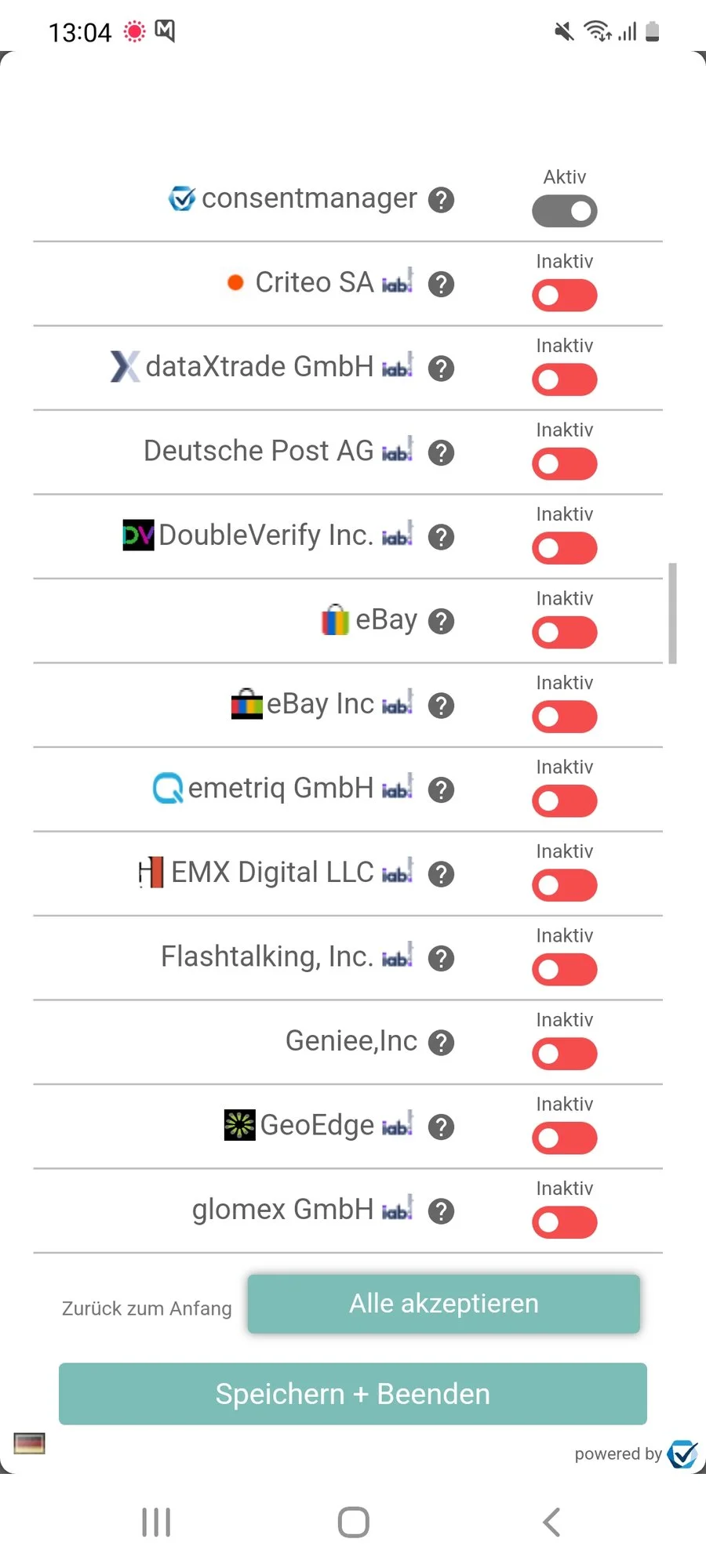The height and width of the screenshot is (1568, 706).
Task: Enable the Criteo SA toggle
Action: (x=564, y=296)
